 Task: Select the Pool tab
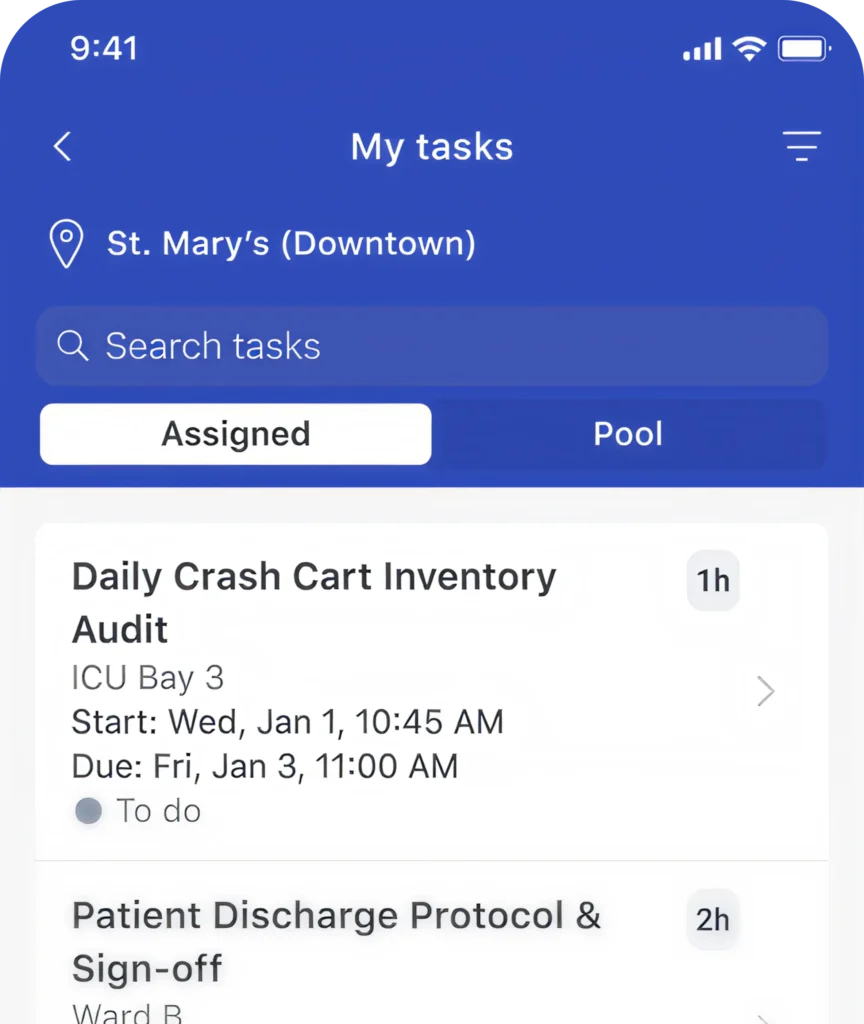point(628,434)
